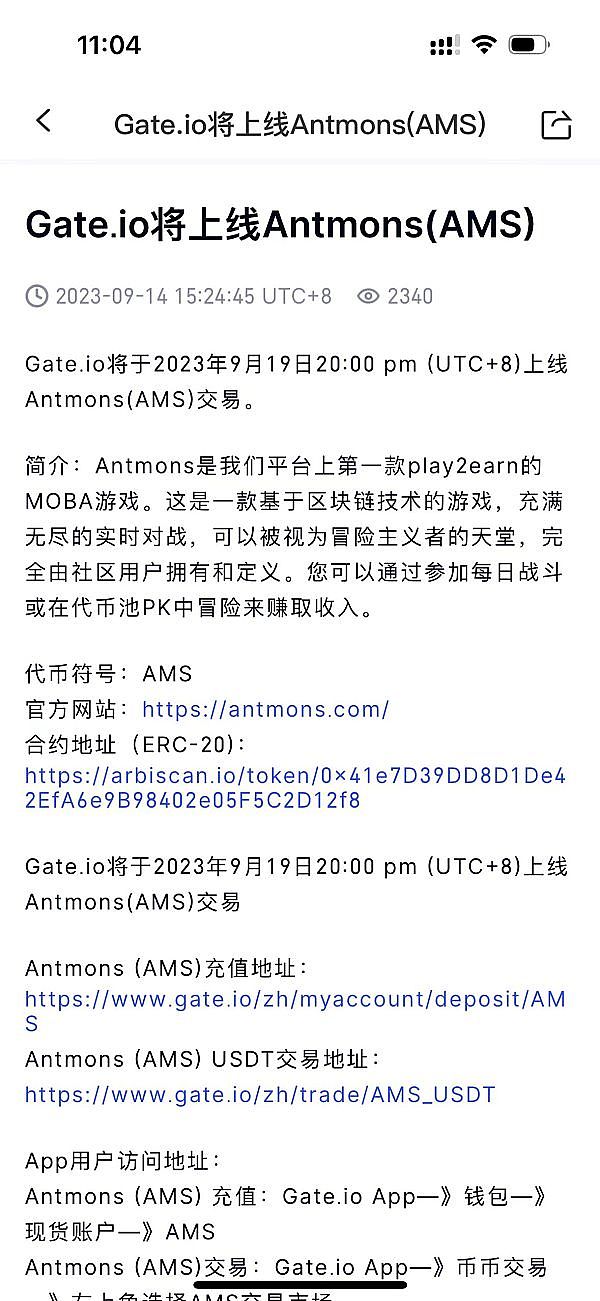Share this Antmons announcement
Image resolution: width=600 pixels, height=1301 pixels.
[556, 124]
